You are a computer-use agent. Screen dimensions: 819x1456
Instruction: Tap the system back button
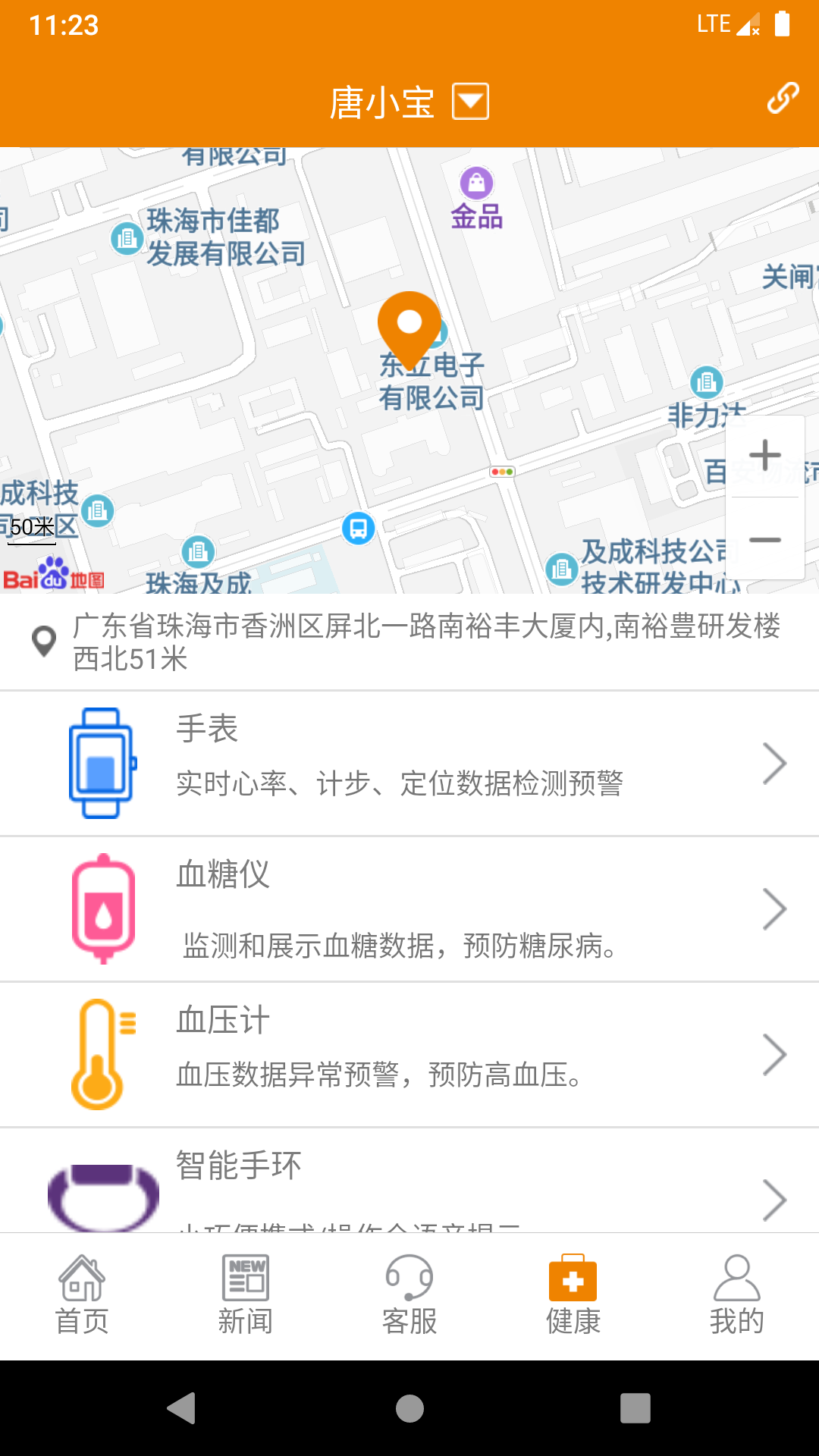182,1408
